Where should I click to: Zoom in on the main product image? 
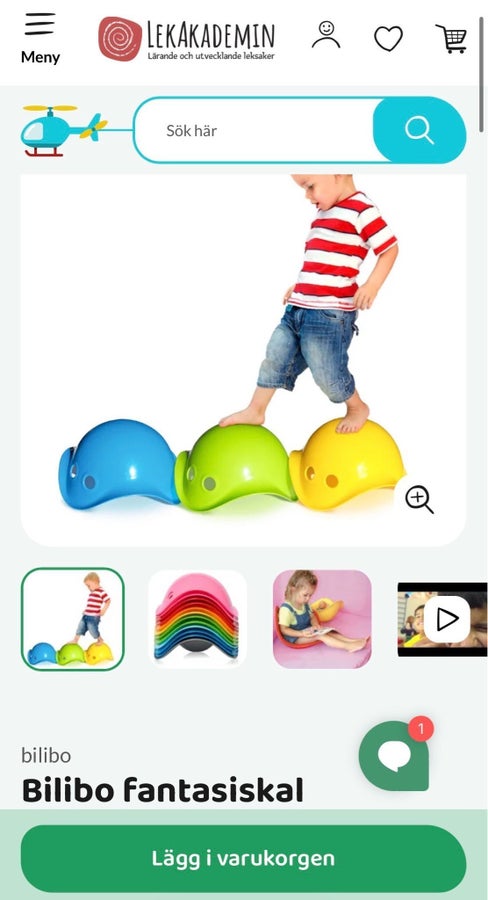click(x=419, y=500)
